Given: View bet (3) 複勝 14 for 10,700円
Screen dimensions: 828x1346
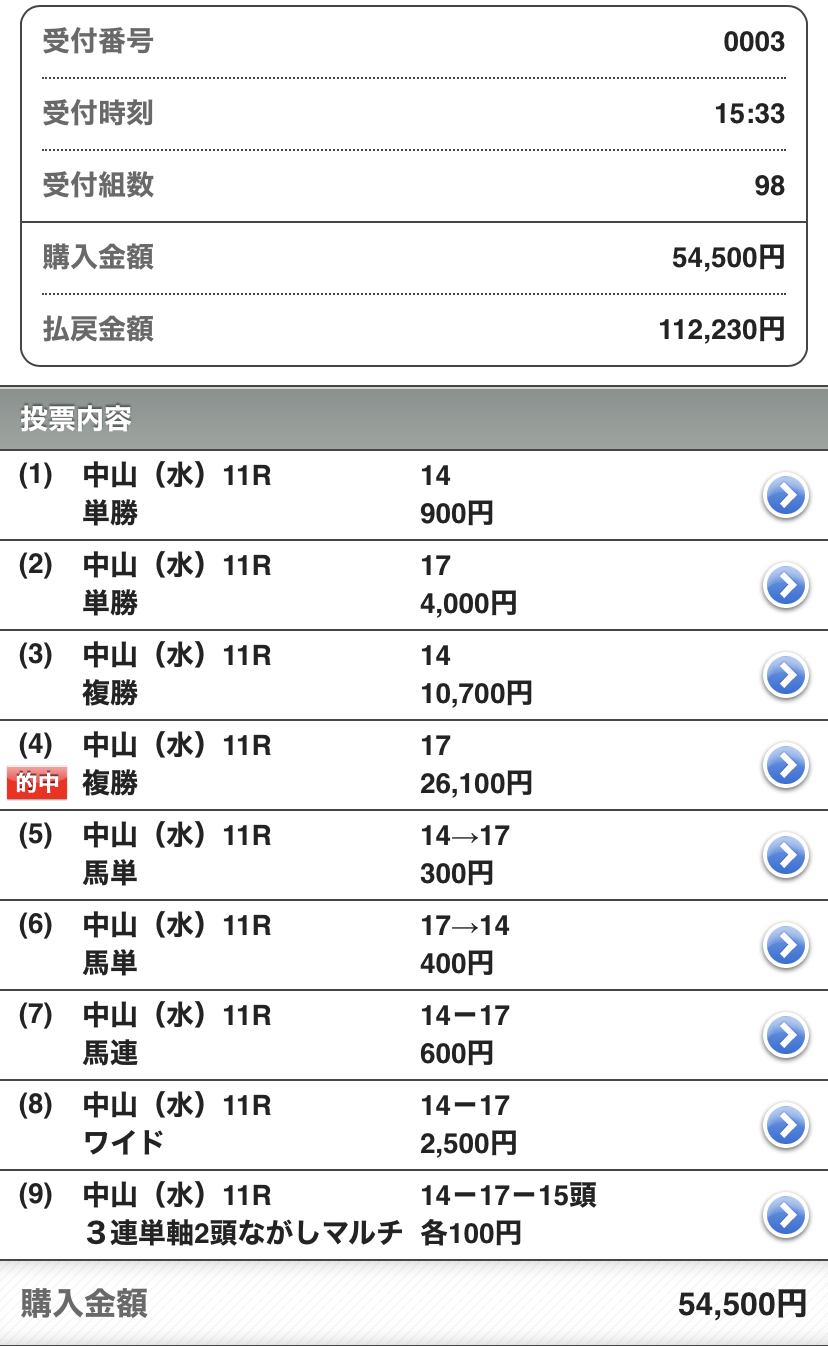Looking at the screenshot, I should coord(414,675).
